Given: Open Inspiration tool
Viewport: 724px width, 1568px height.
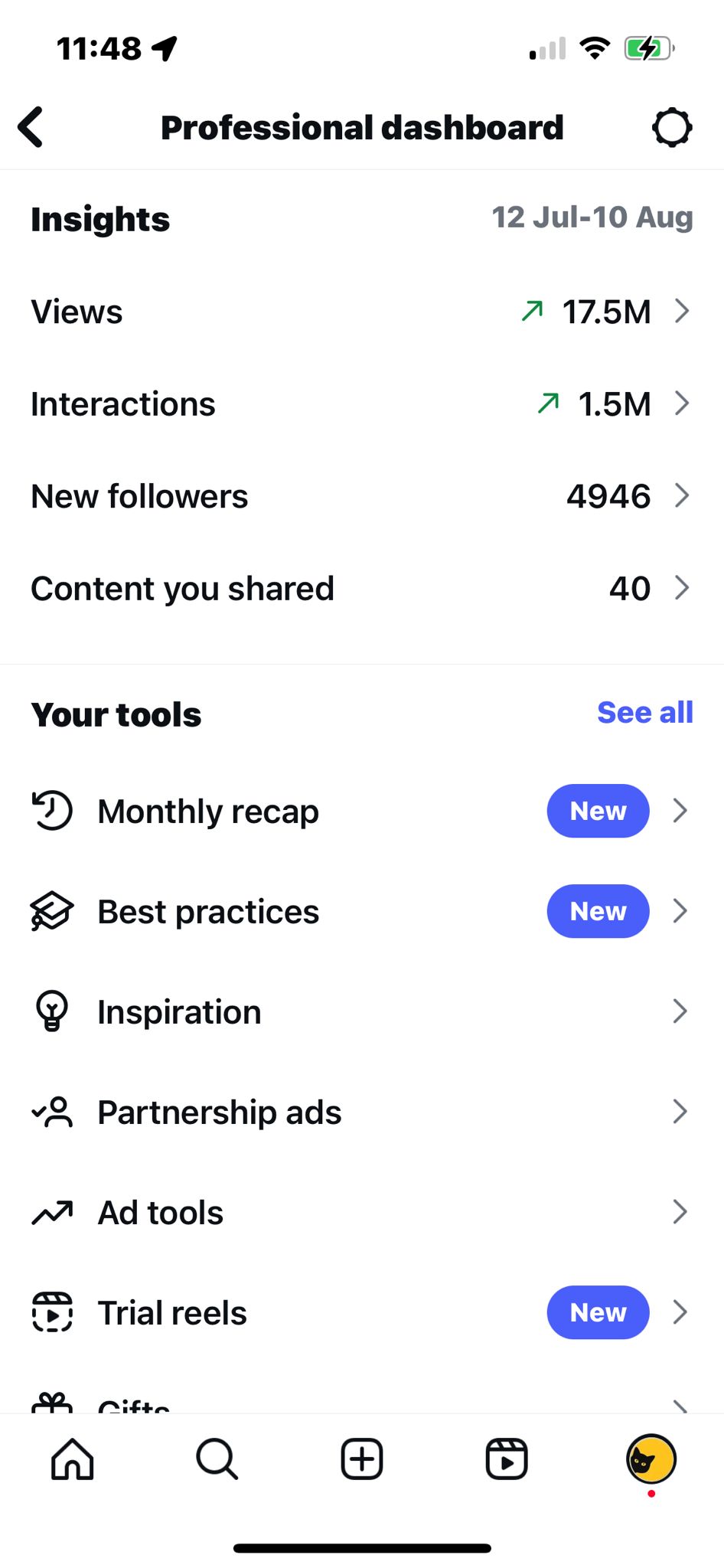Looking at the screenshot, I should [362, 1011].
